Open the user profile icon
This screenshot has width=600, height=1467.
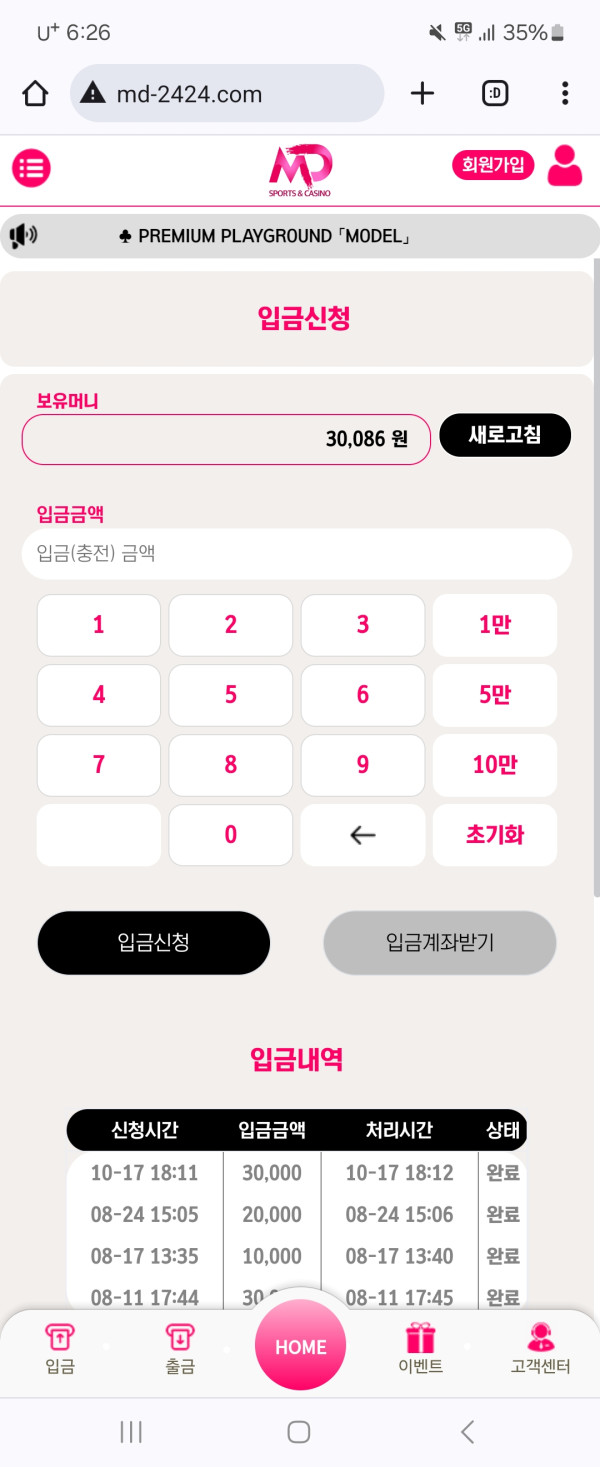(565, 166)
